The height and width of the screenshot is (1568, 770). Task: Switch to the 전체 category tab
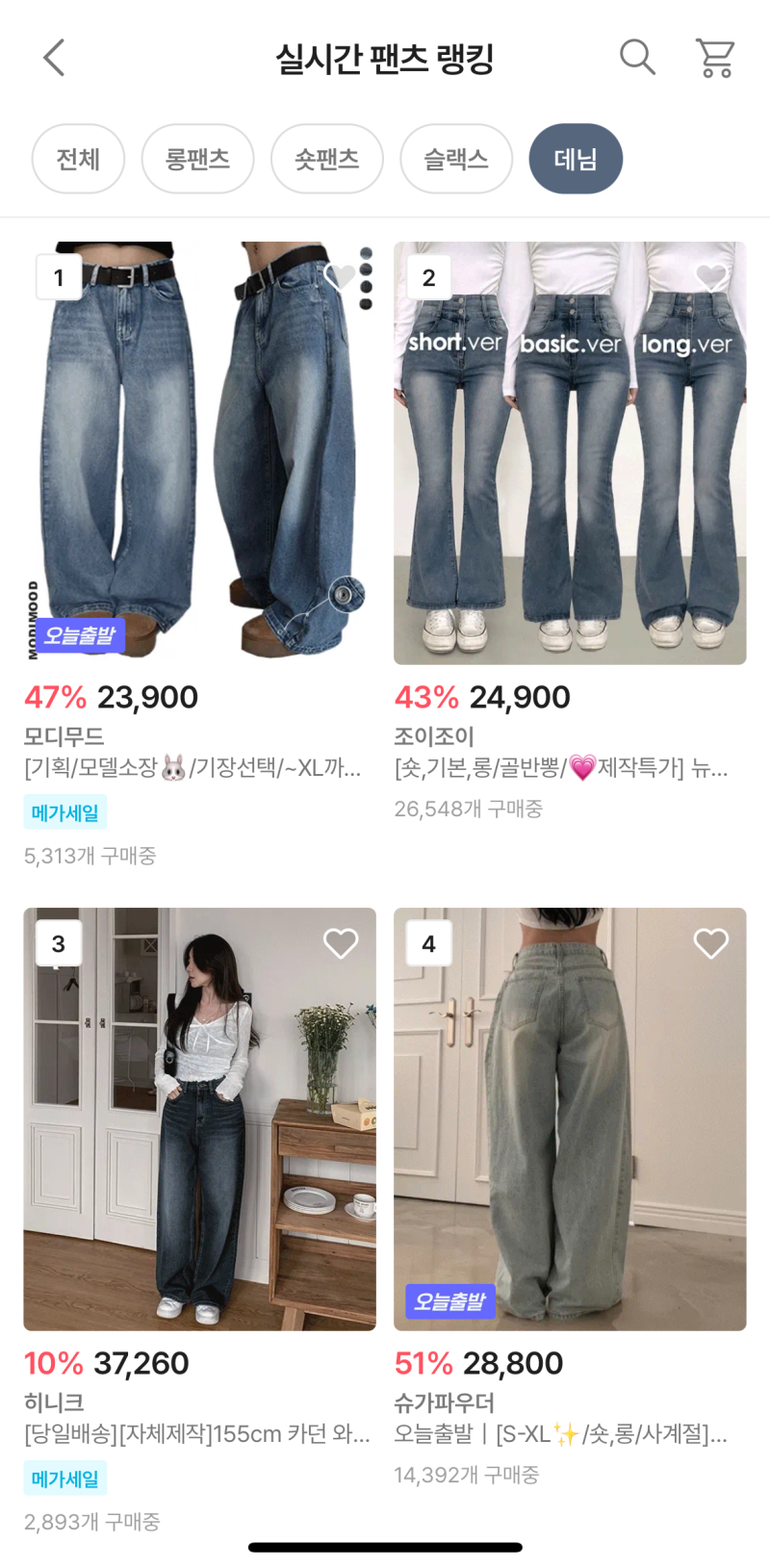[x=78, y=159]
